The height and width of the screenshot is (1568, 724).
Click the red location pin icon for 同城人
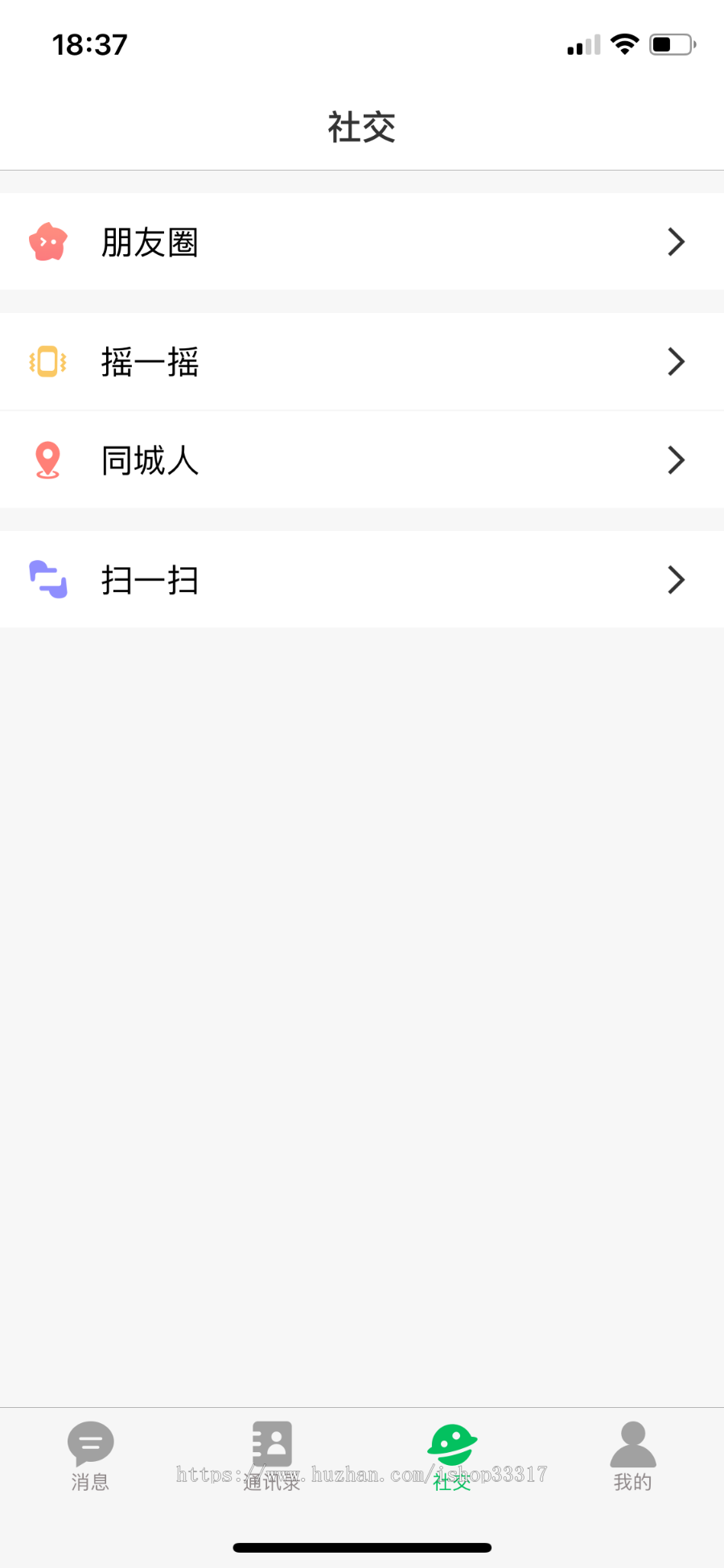click(x=48, y=459)
